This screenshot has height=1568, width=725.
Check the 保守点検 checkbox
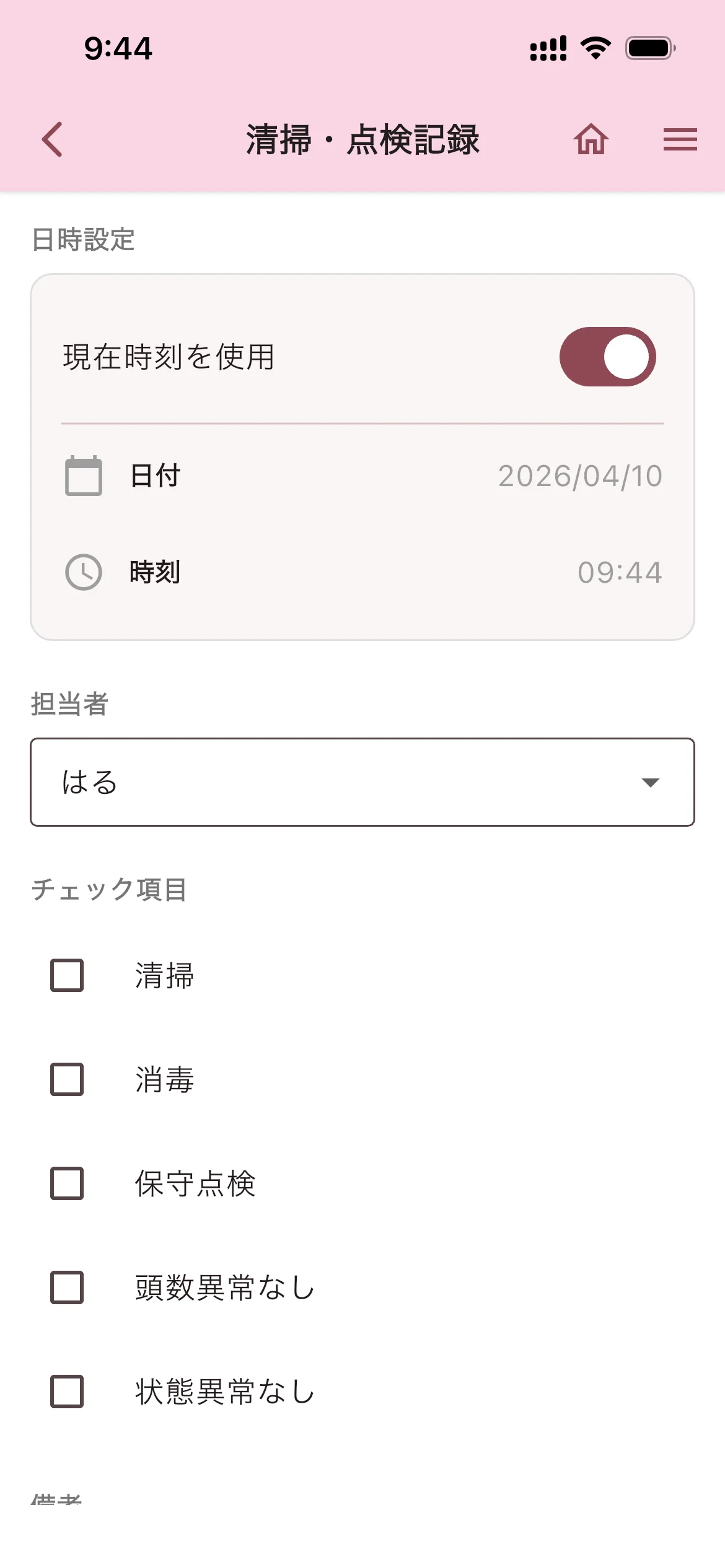coord(68,1185)
